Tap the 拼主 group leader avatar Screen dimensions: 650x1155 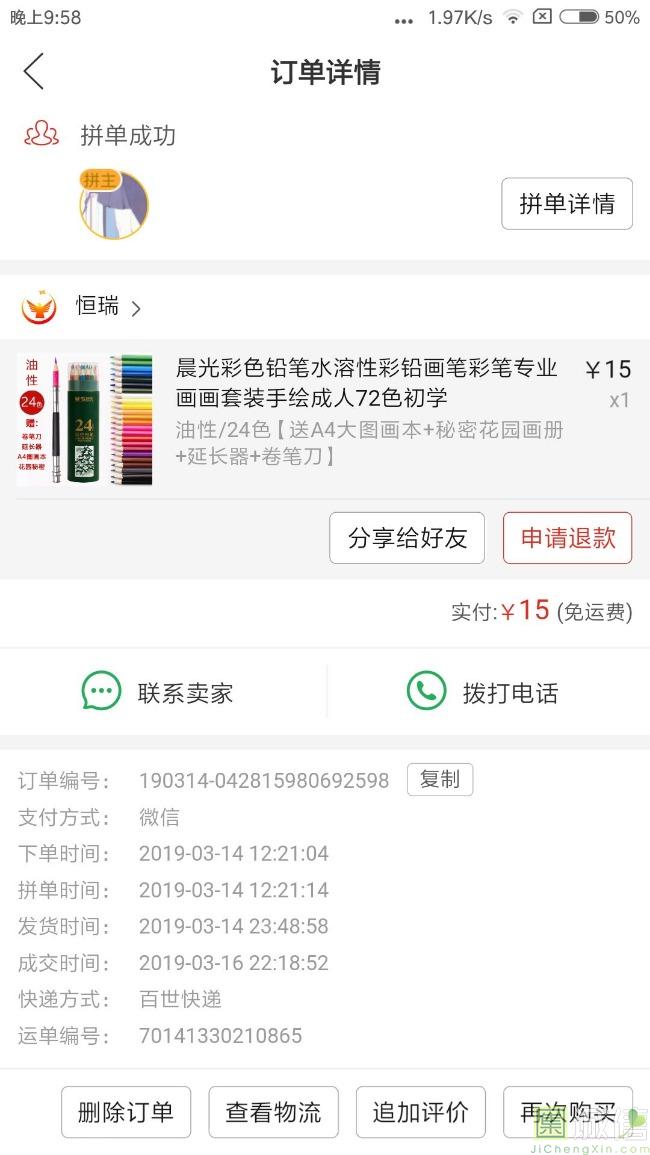coord(114,205)
